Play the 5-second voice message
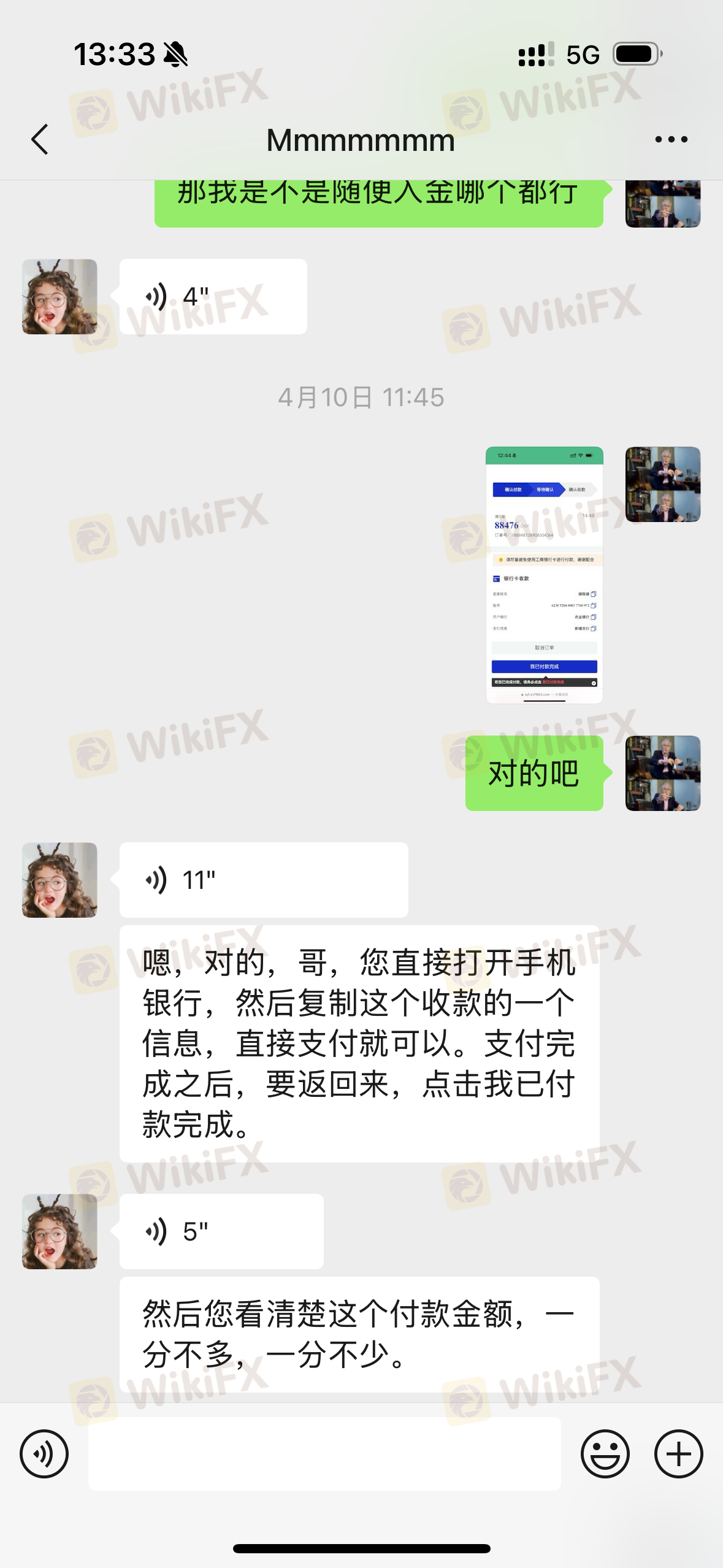The height and width of the screenshot is (1568, 723). point(221,1232)
